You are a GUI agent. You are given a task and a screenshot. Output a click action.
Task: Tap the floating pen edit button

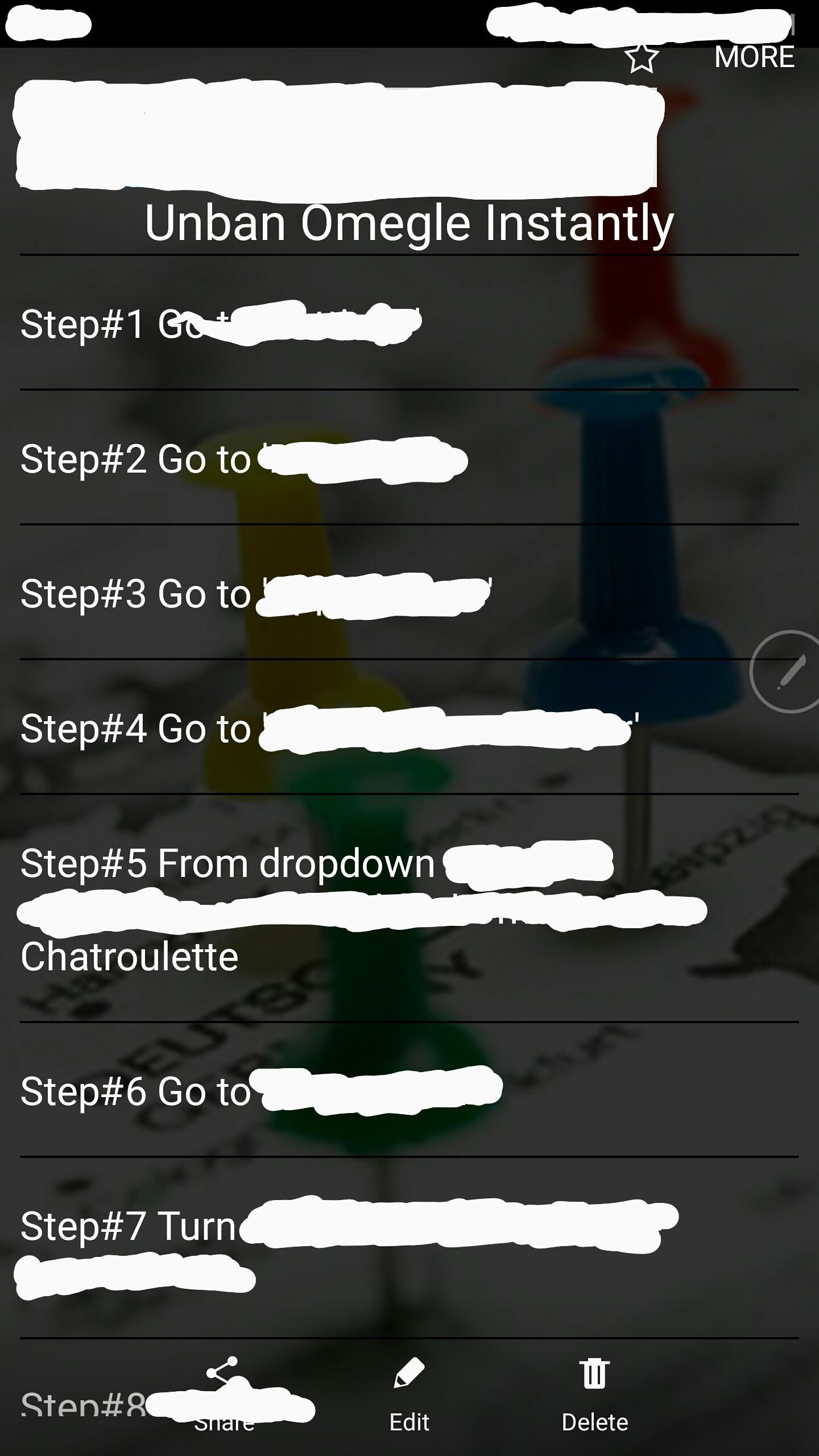[x=788, y=672]
